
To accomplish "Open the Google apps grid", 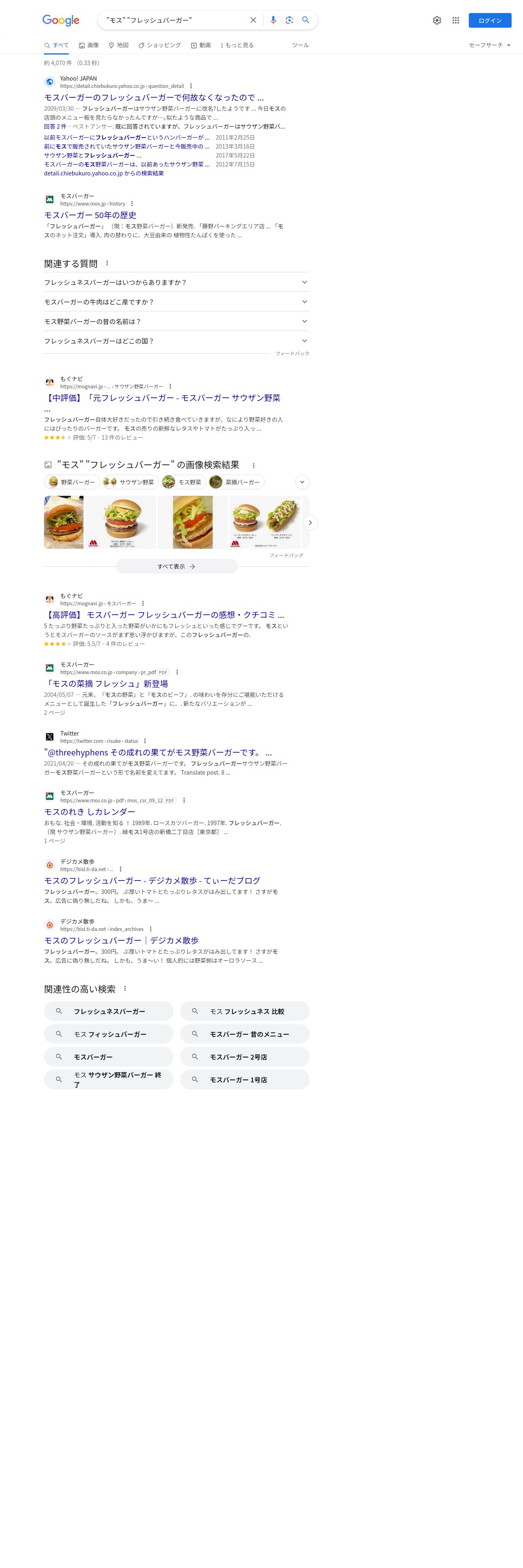I will coord(455,20).
